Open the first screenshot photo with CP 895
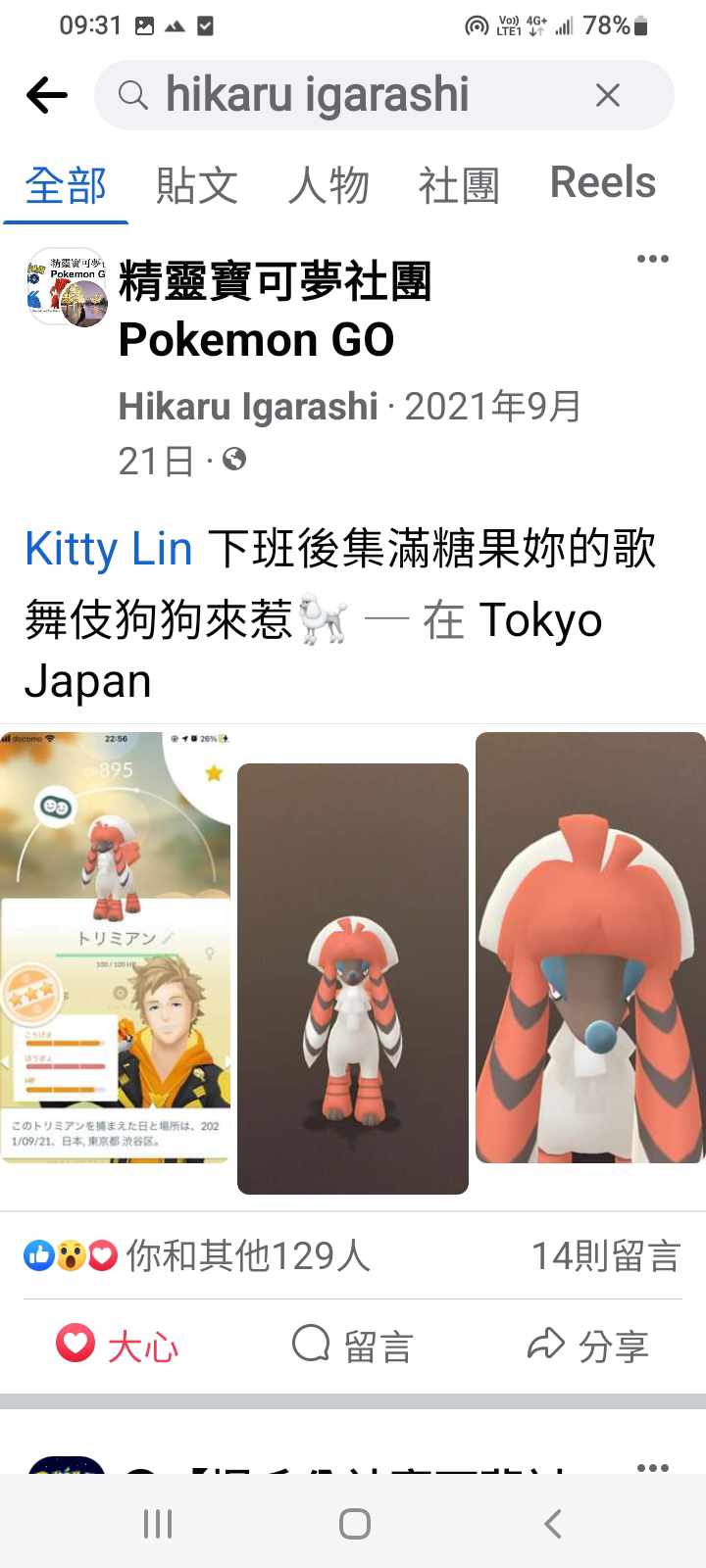 (x=115, y=948)
